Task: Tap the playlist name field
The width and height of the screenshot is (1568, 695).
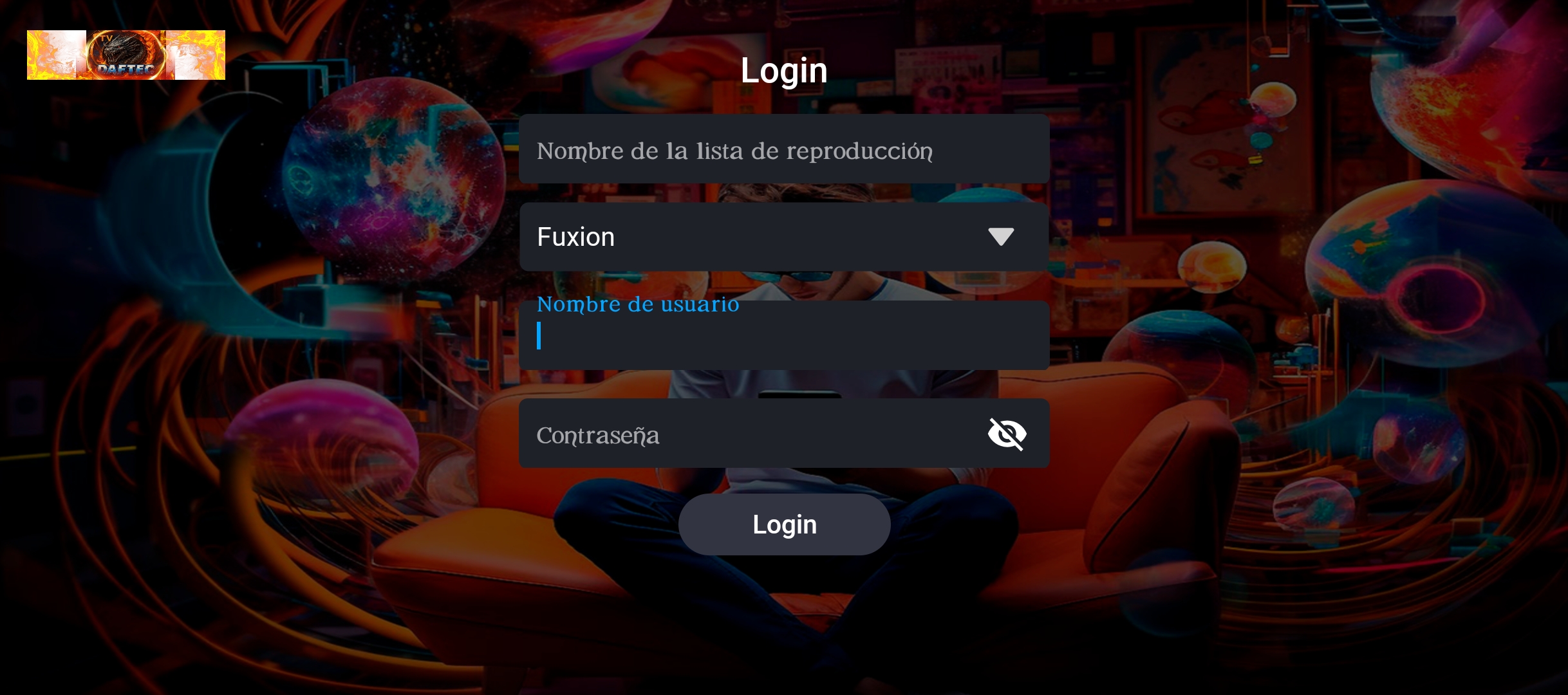Action: 783,150
